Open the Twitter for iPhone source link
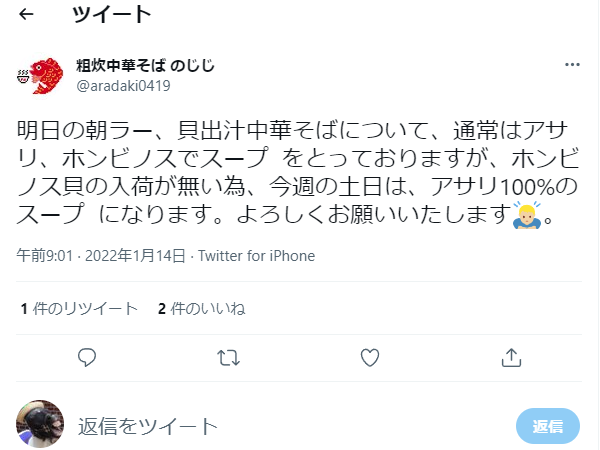 tap(256, 255)
